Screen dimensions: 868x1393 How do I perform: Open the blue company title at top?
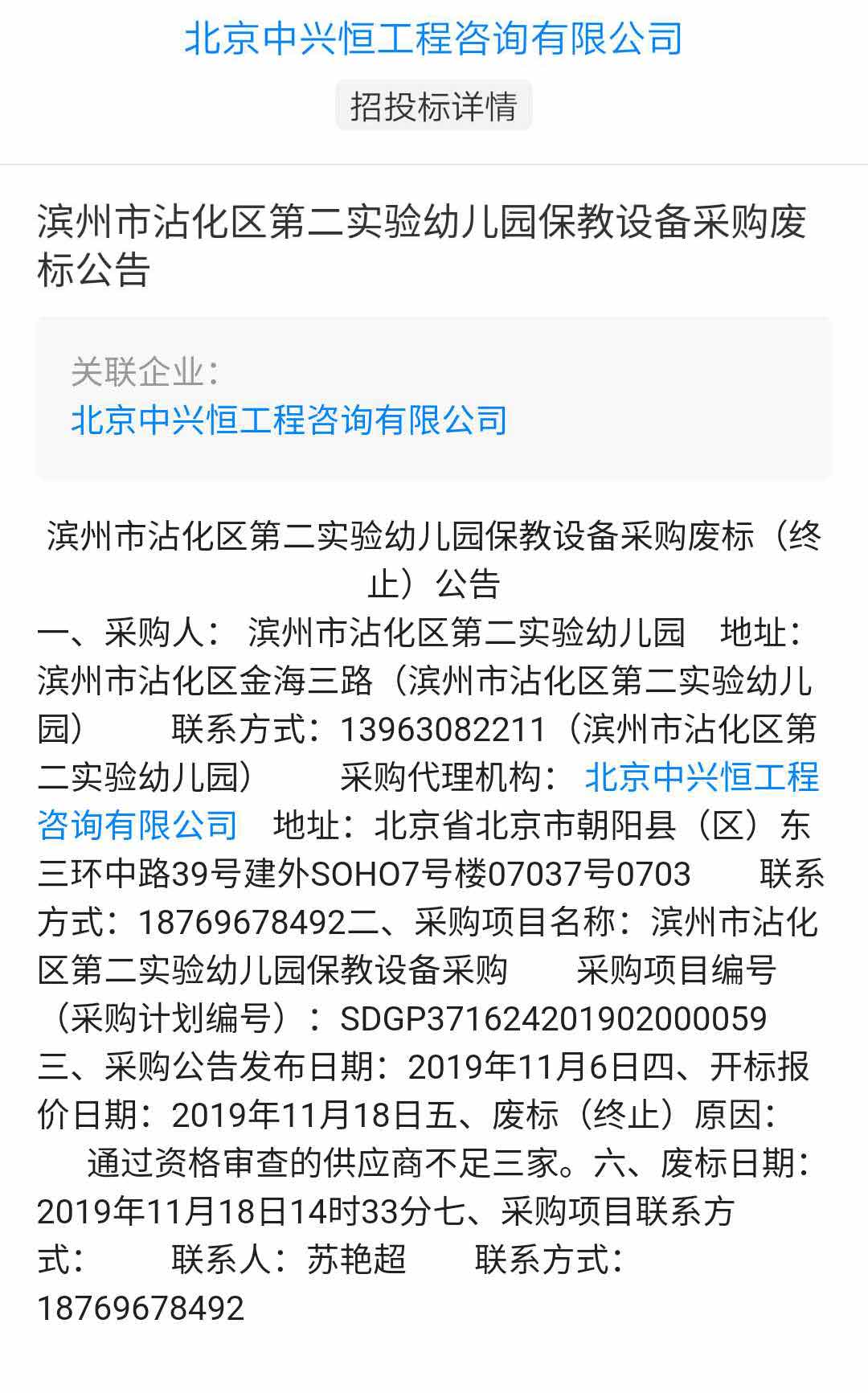coord(433,39)
